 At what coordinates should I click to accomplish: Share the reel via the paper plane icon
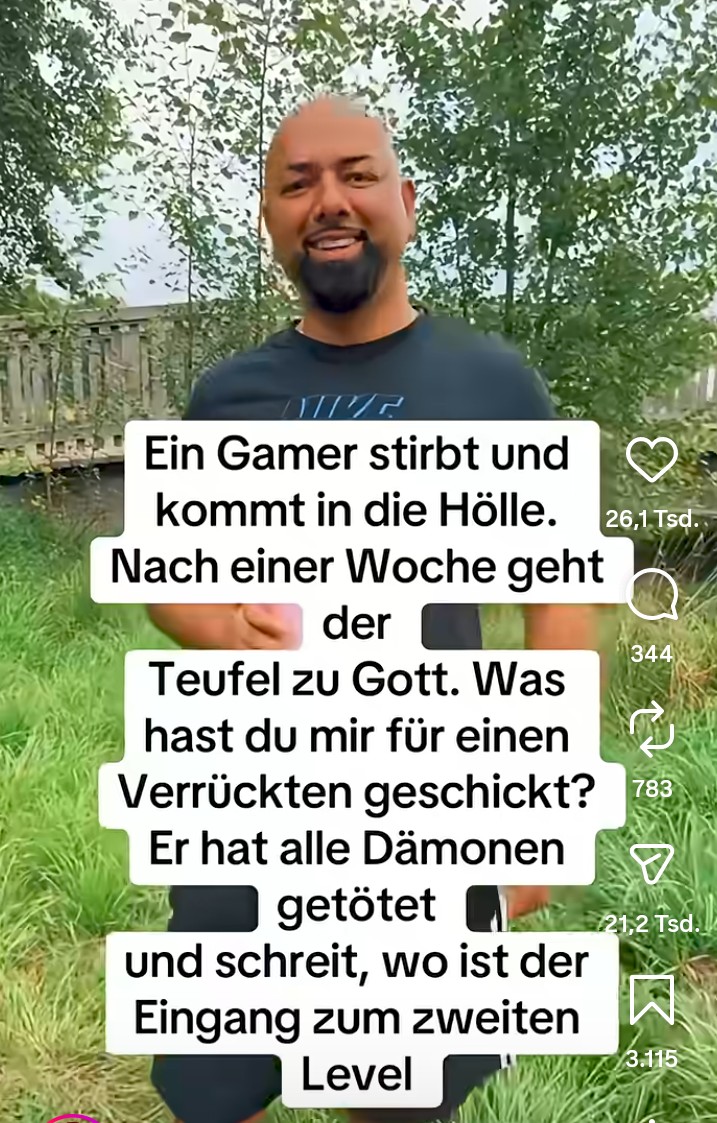pyautogui.click(x=651, y=864)
